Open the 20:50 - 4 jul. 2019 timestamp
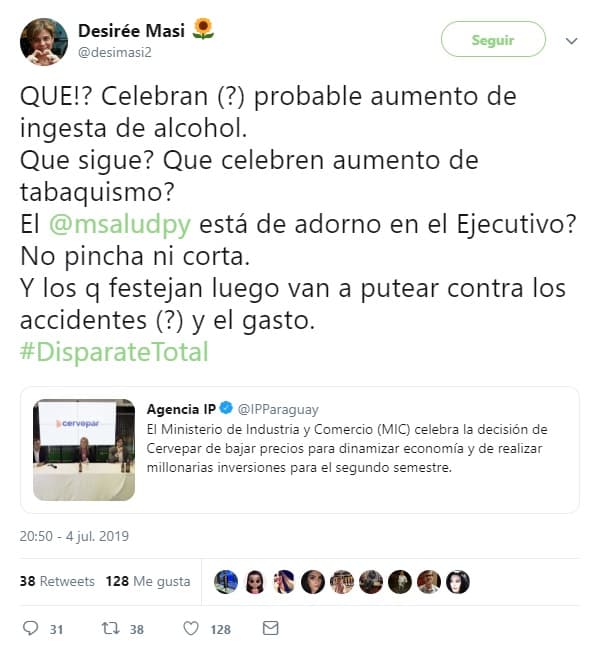The image size is (601, 655). click(x=72, y=536)
